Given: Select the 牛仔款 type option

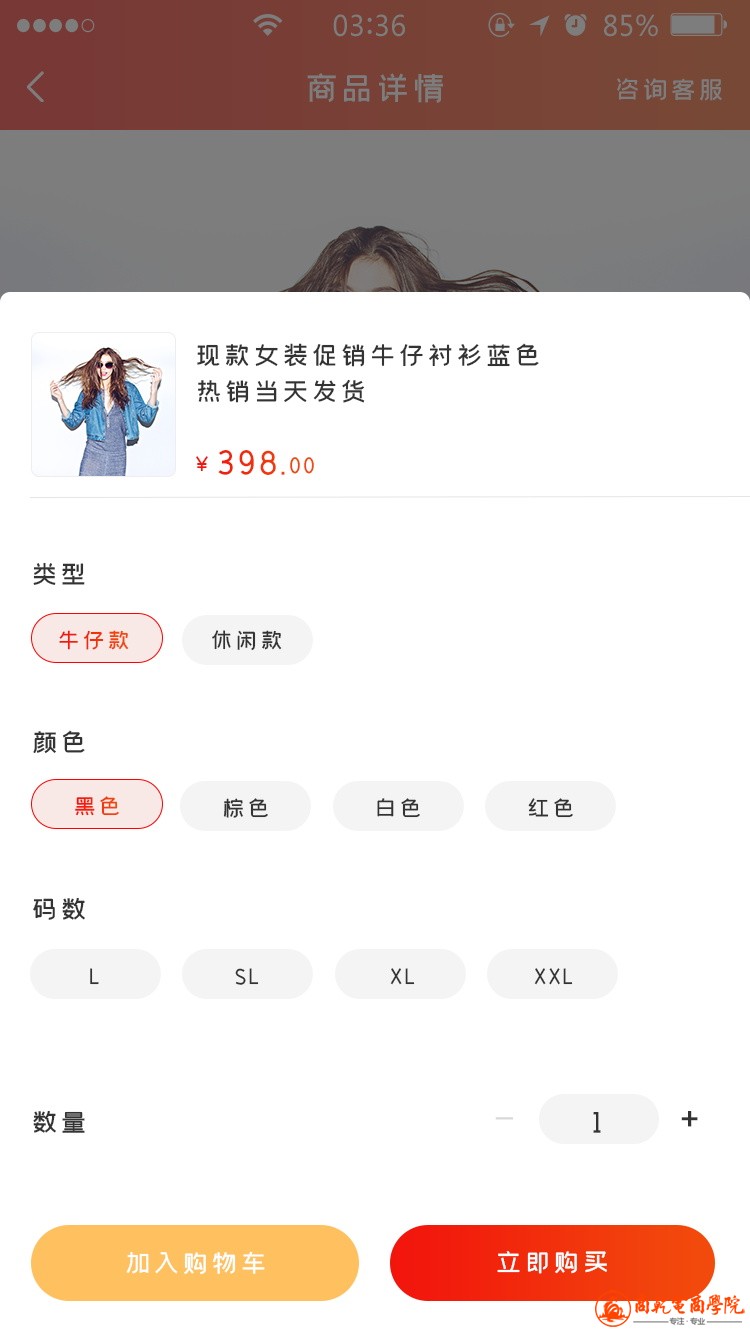Looking at the screenshot, I should [97, 639].
